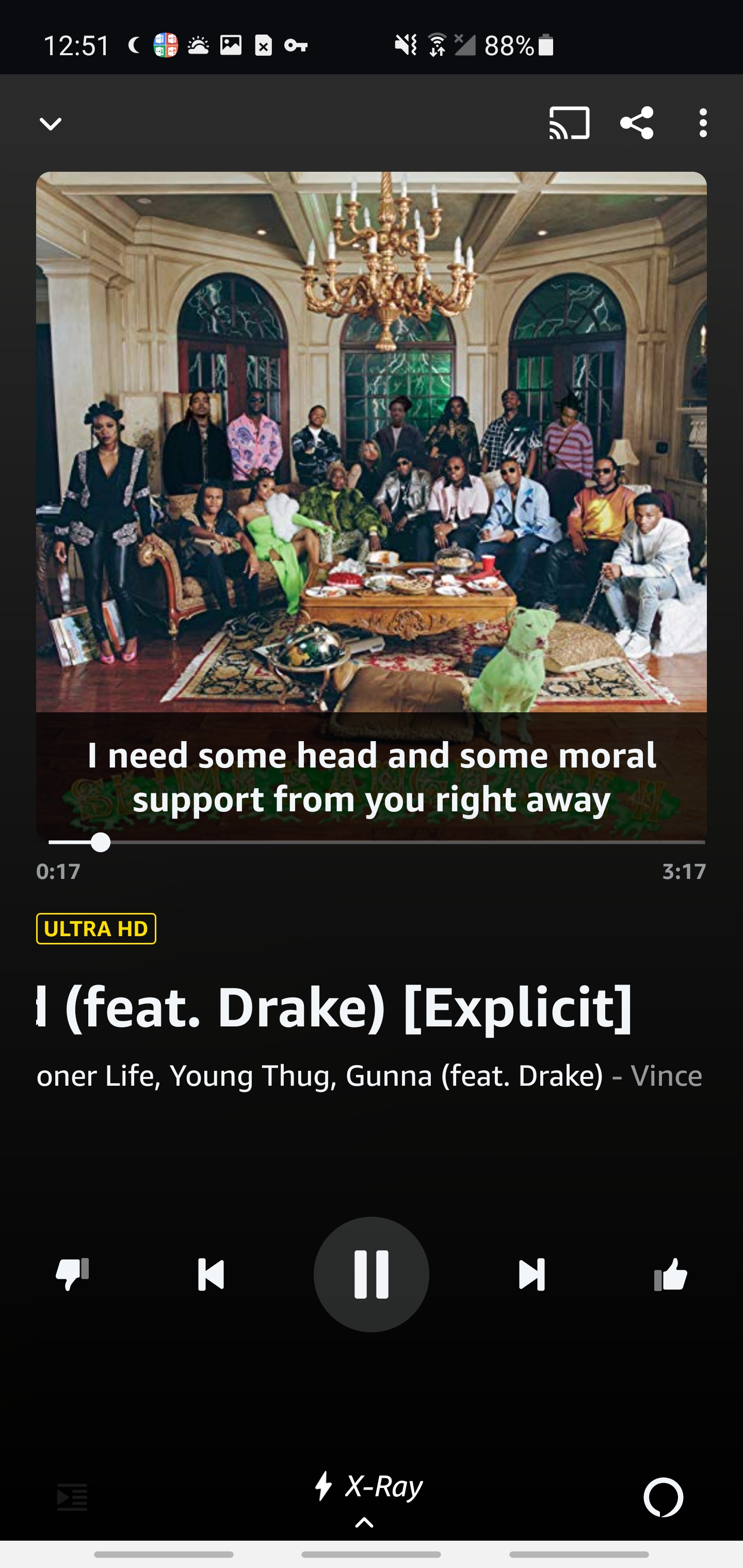This screenshot has height=1568, width=743.
Task: Thumbs up this song
Action: click(x=670, y=1274)
